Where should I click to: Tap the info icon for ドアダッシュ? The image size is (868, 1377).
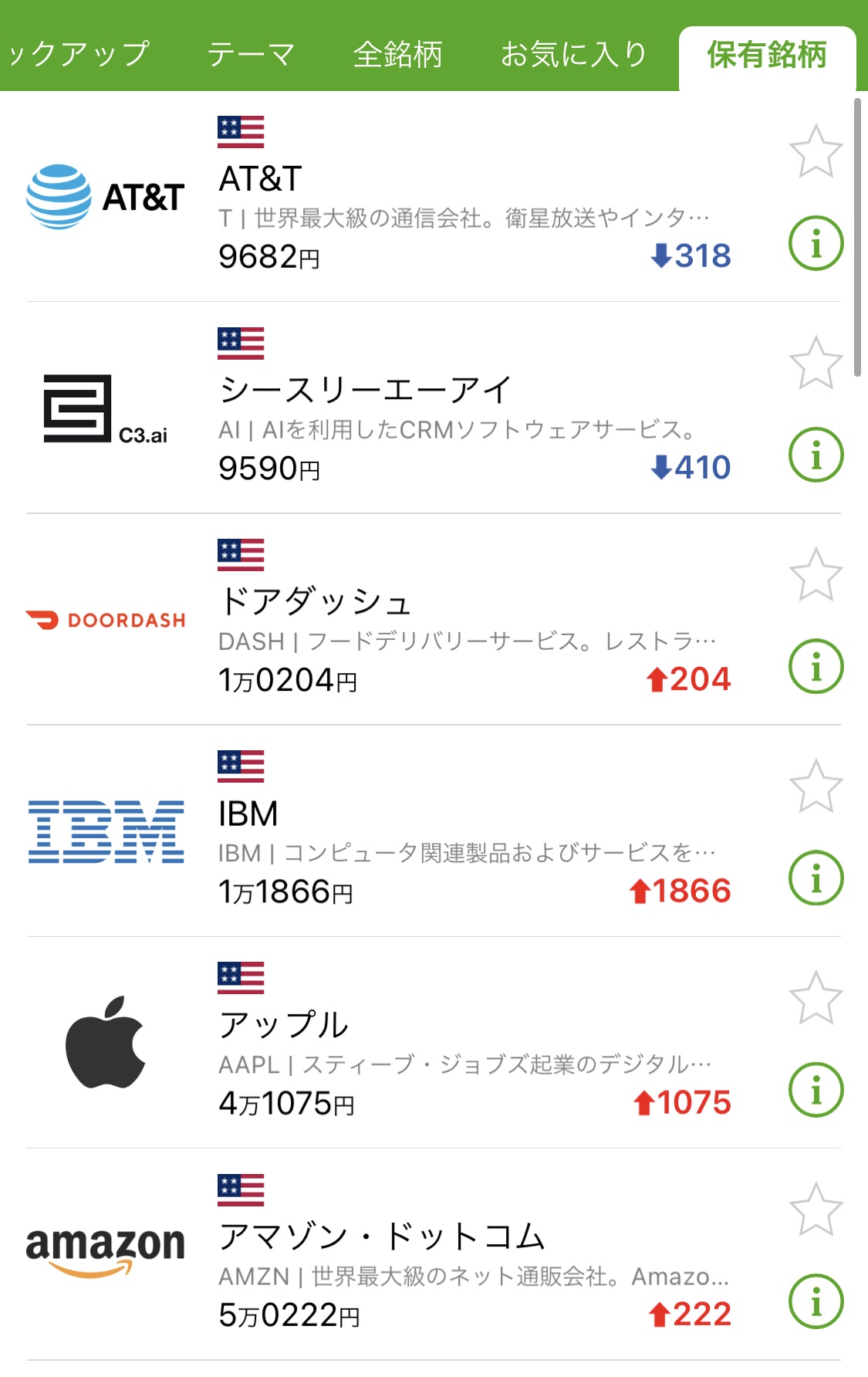tap(816, 667)
